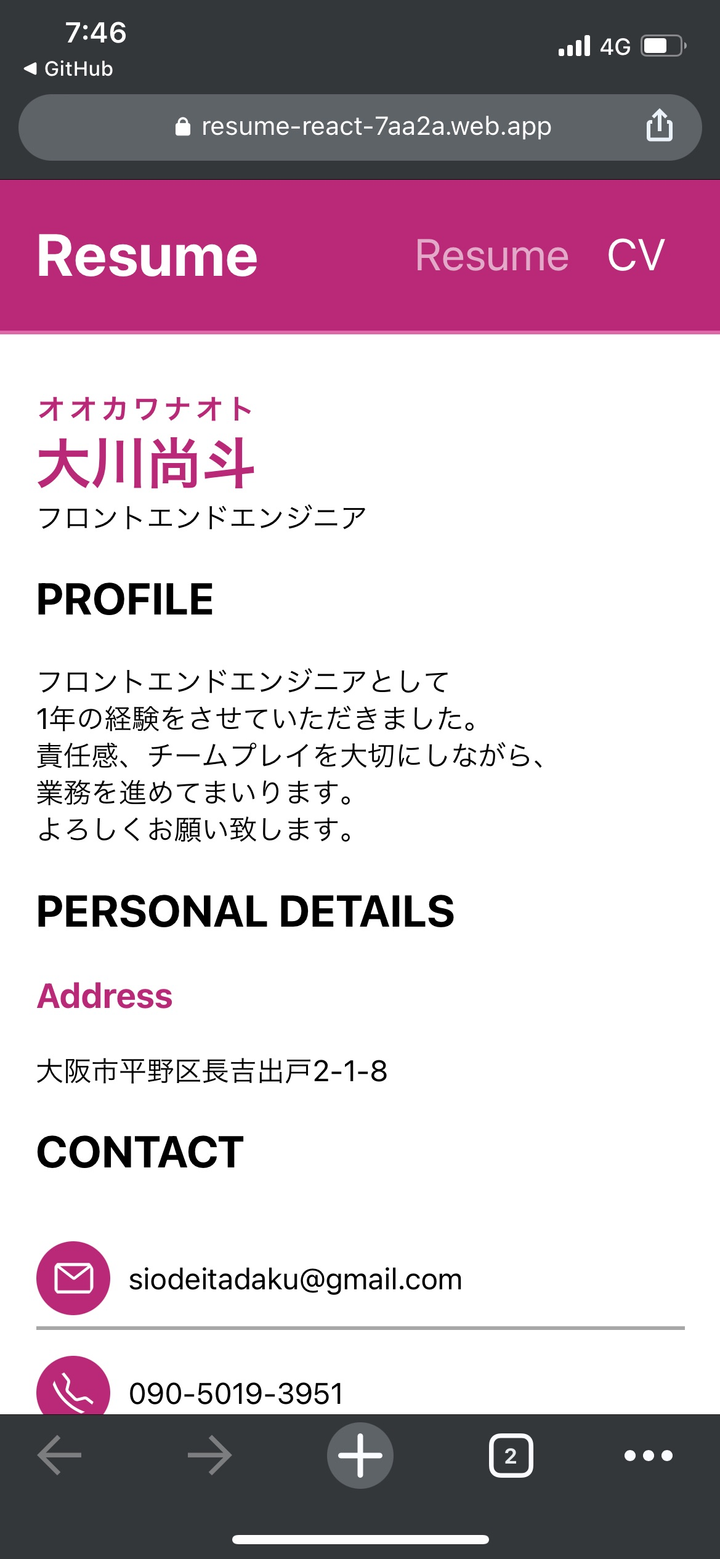
Task: Go forward to the next page
Action: tap(210, 1455)
